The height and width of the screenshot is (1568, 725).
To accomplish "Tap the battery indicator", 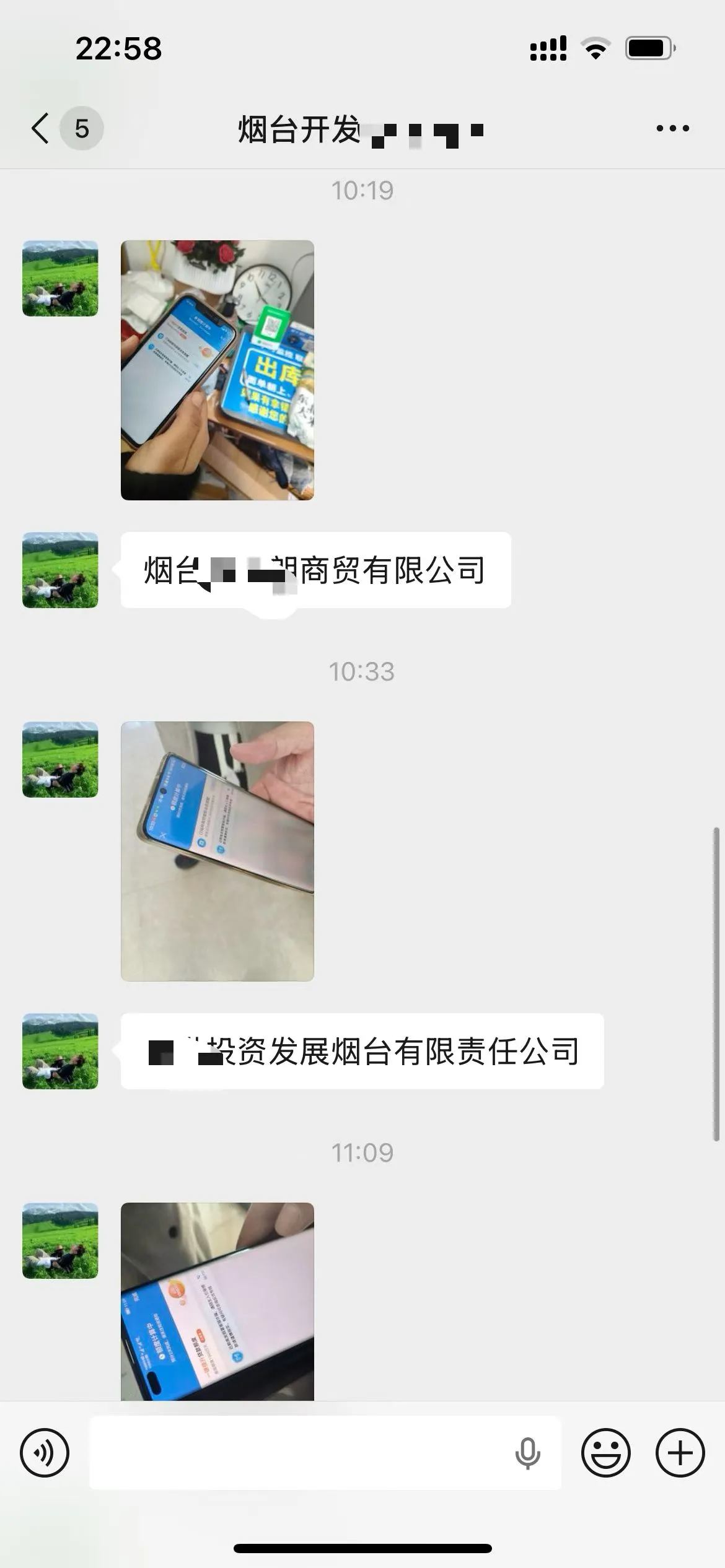I will pos(648,50).
